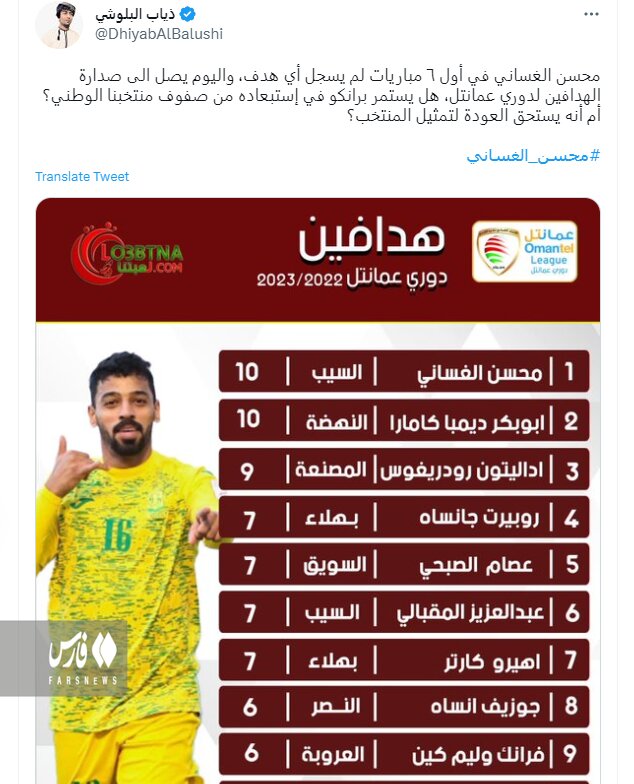Viewport: 634px width, 784px height.
Task: View the Omantel League top scorers image
Action: click(318, 490)
